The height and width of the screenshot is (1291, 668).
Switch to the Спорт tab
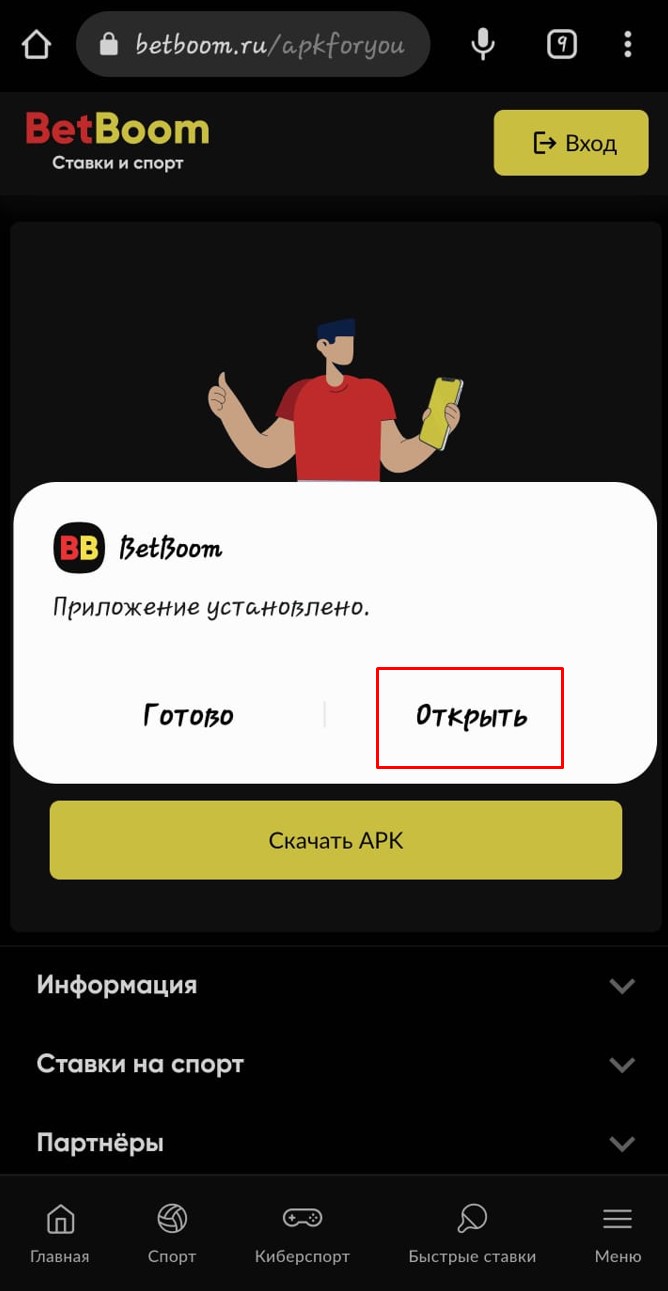click(x=172, y=1233)
